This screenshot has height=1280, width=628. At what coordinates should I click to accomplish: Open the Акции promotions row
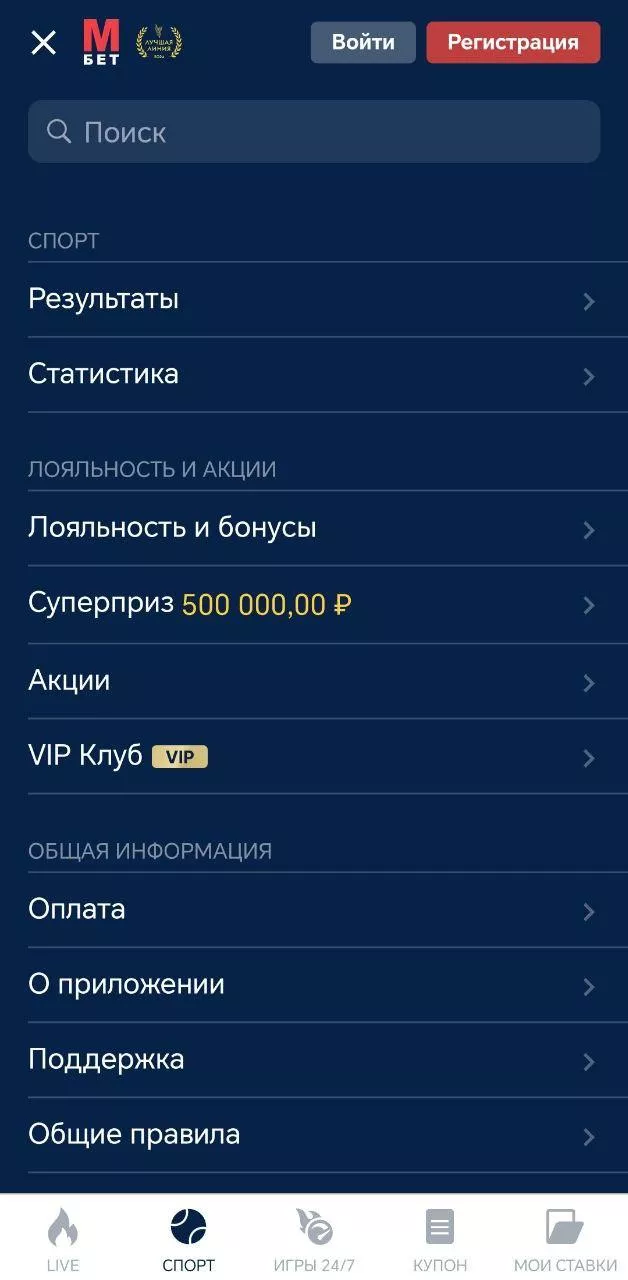[314, 681]
